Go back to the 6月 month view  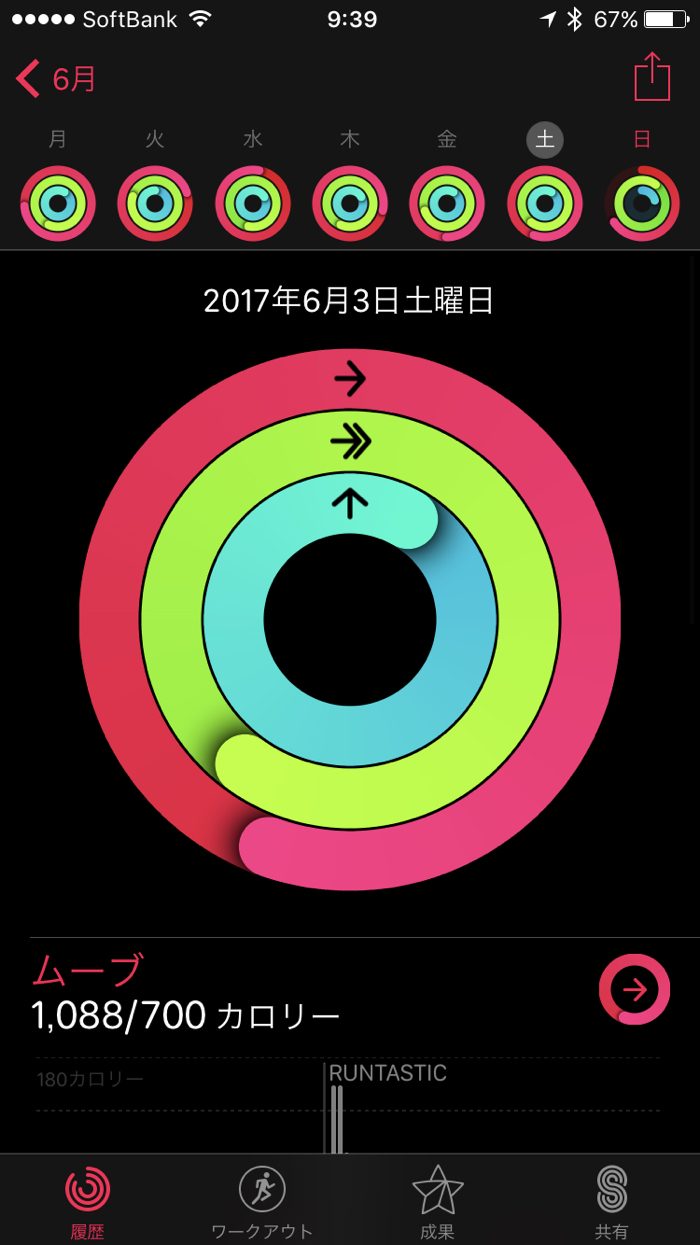[x=57, y=79]
